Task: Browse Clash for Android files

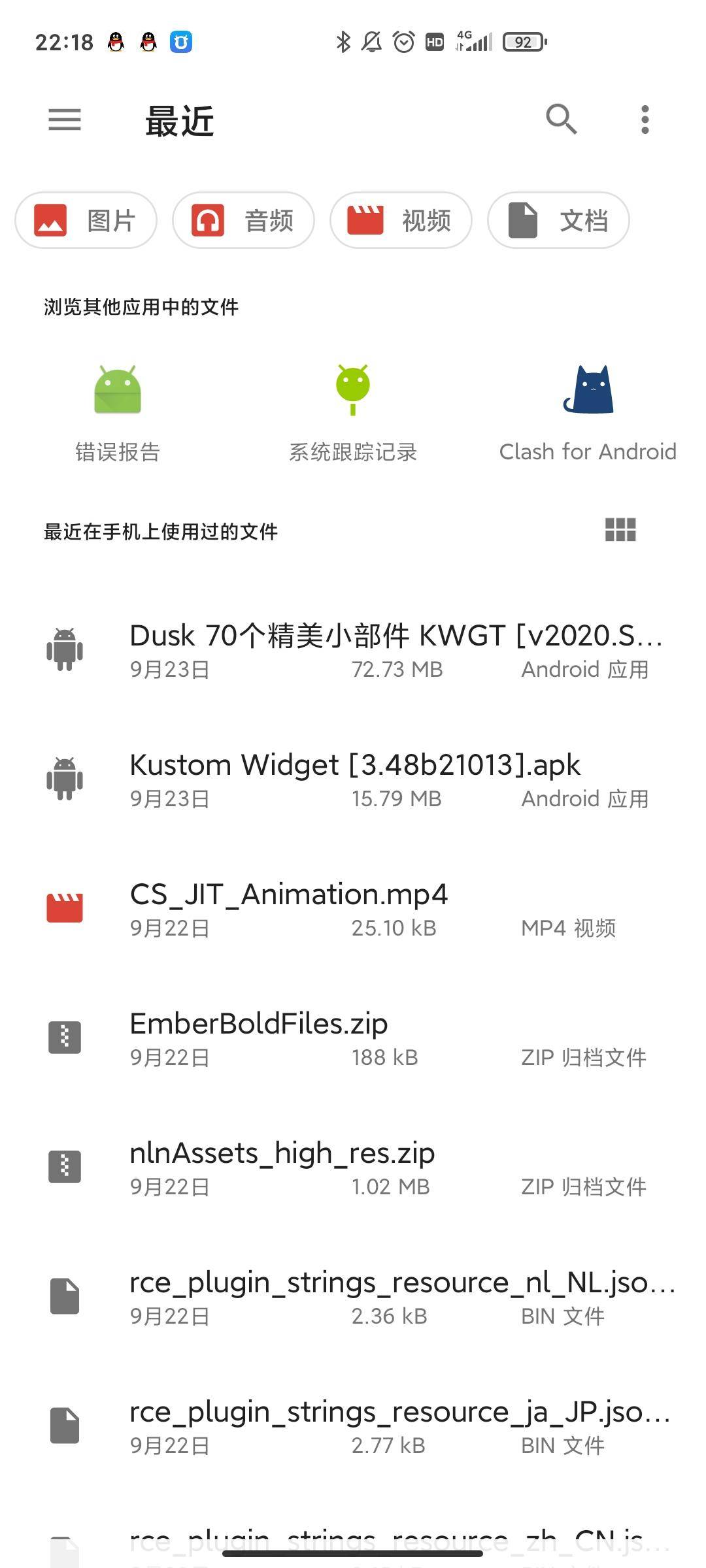Action: coord(588,413)
